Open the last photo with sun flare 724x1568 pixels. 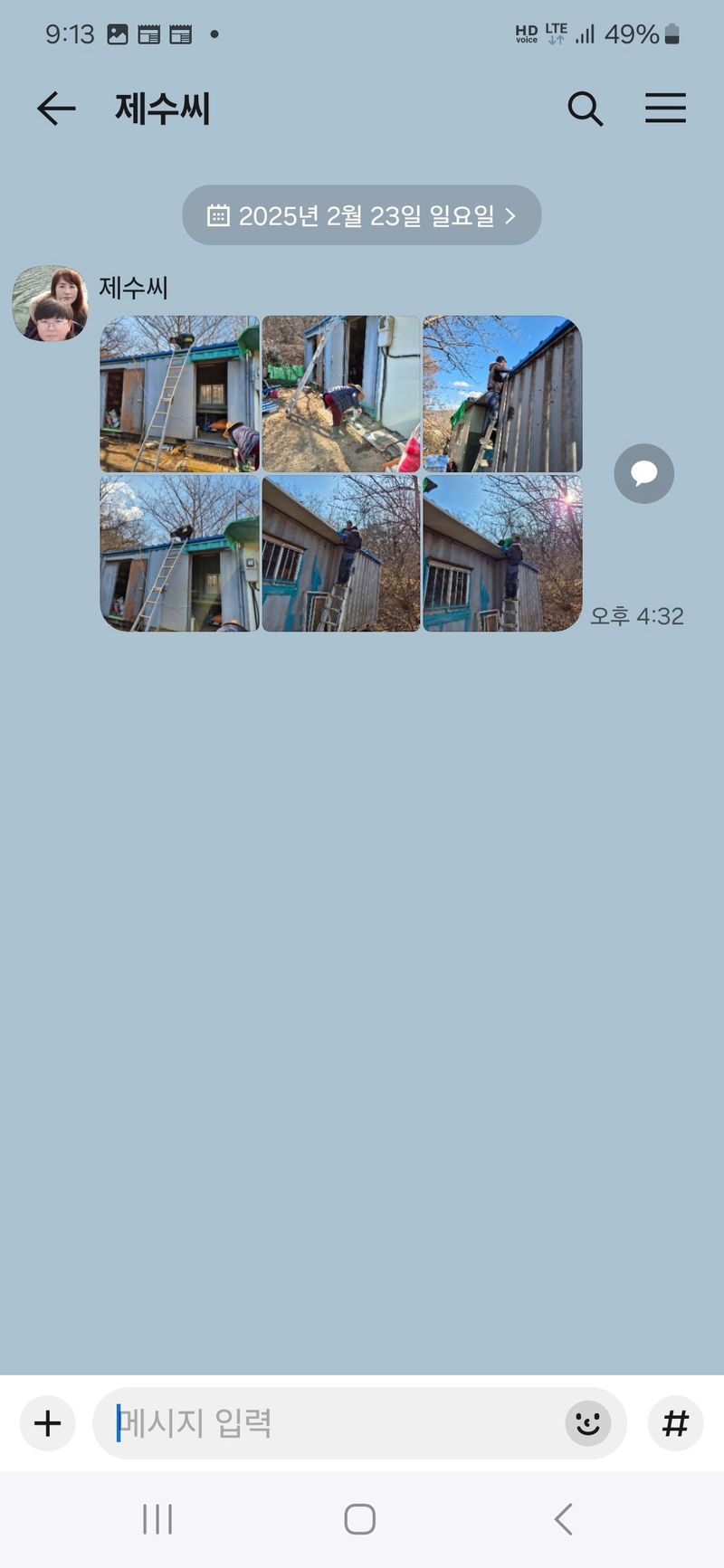pyautogui.click(x=502, y=553)
